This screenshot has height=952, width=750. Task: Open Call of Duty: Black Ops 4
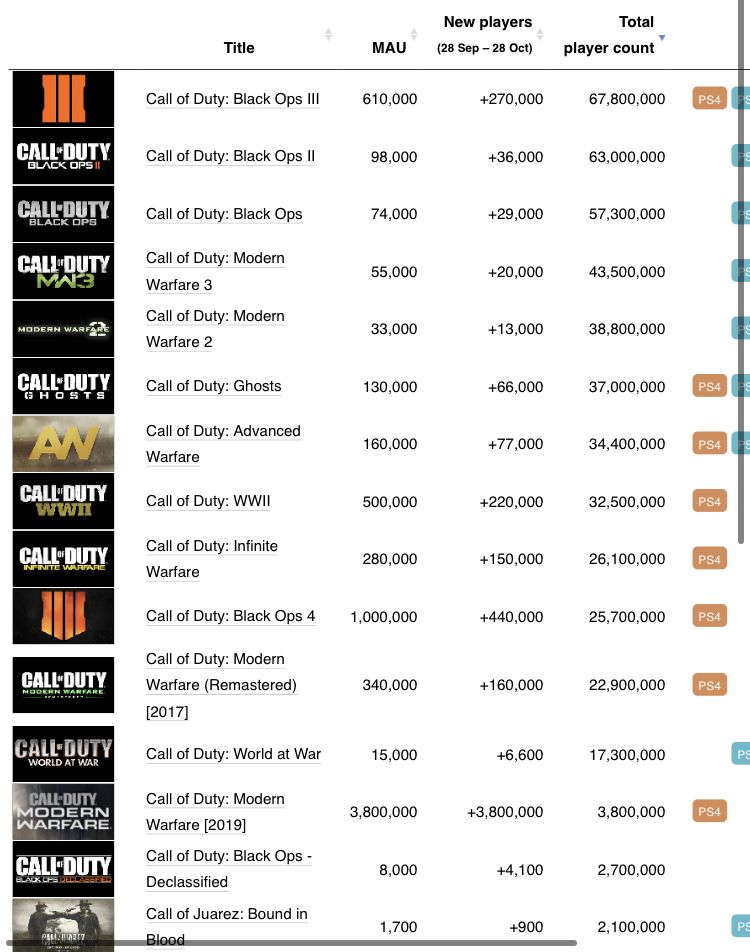click(x=231, y=616)
